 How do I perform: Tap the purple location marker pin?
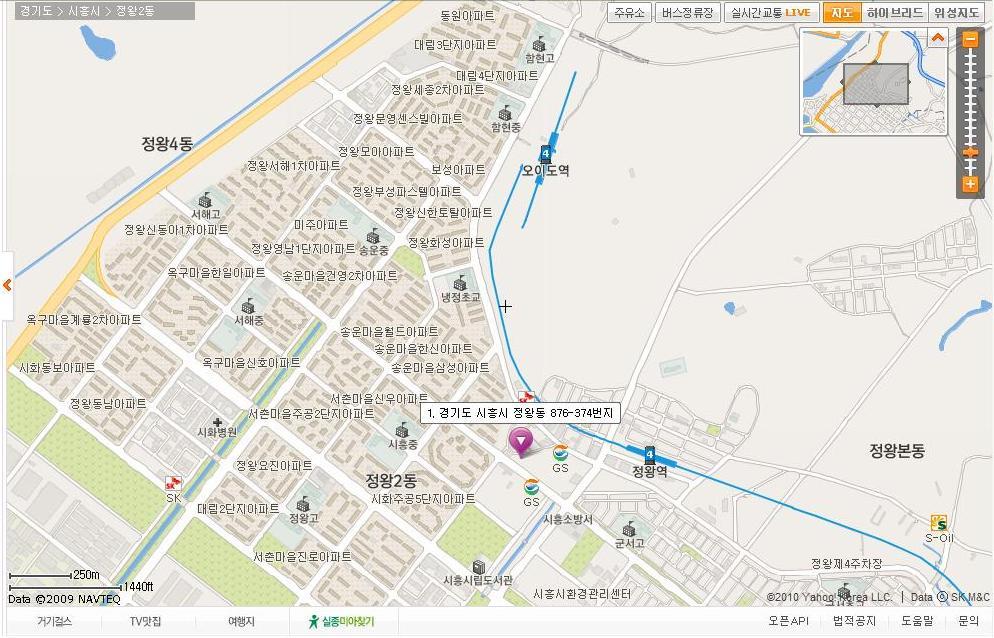pos(520,439)
